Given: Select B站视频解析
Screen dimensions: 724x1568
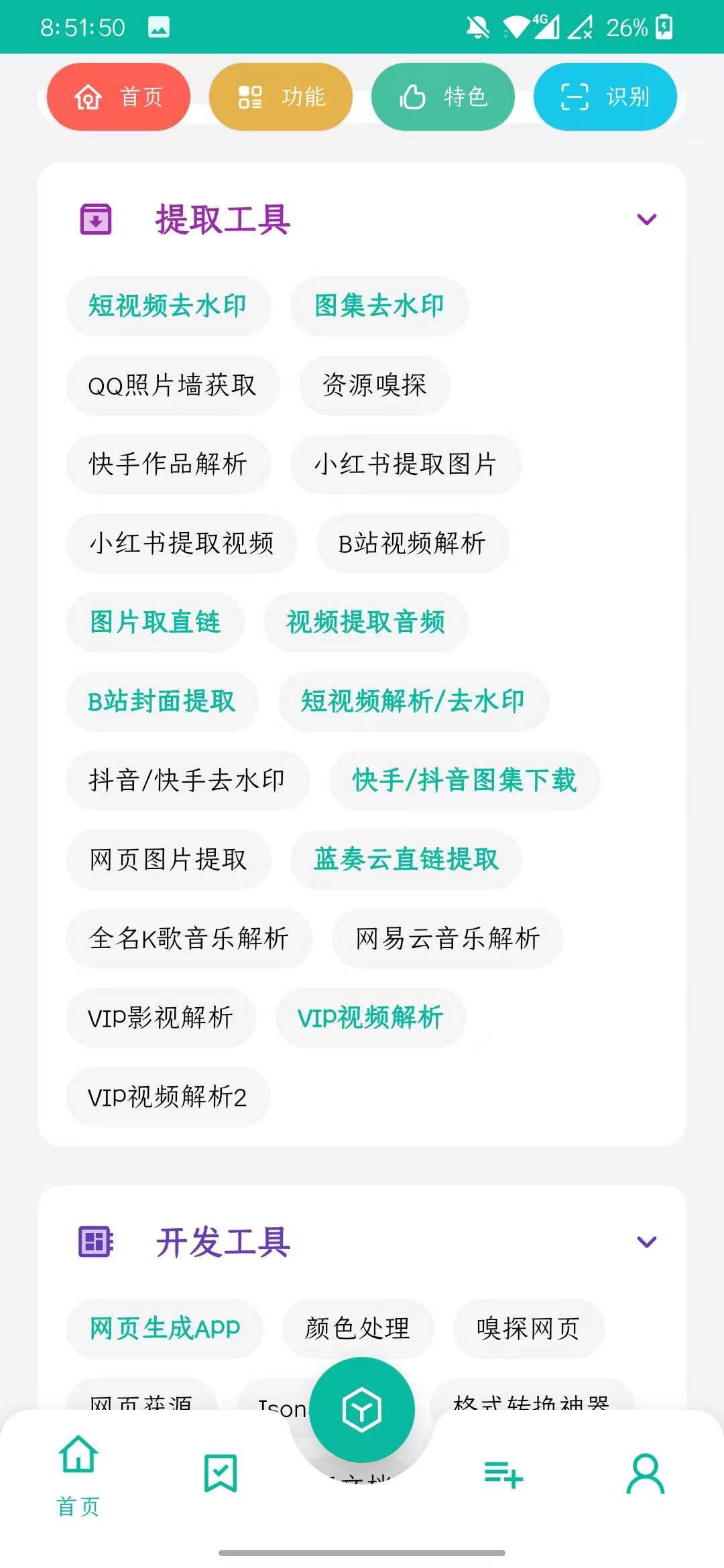Looking at the screenshot, I should [x=412, y=543].
